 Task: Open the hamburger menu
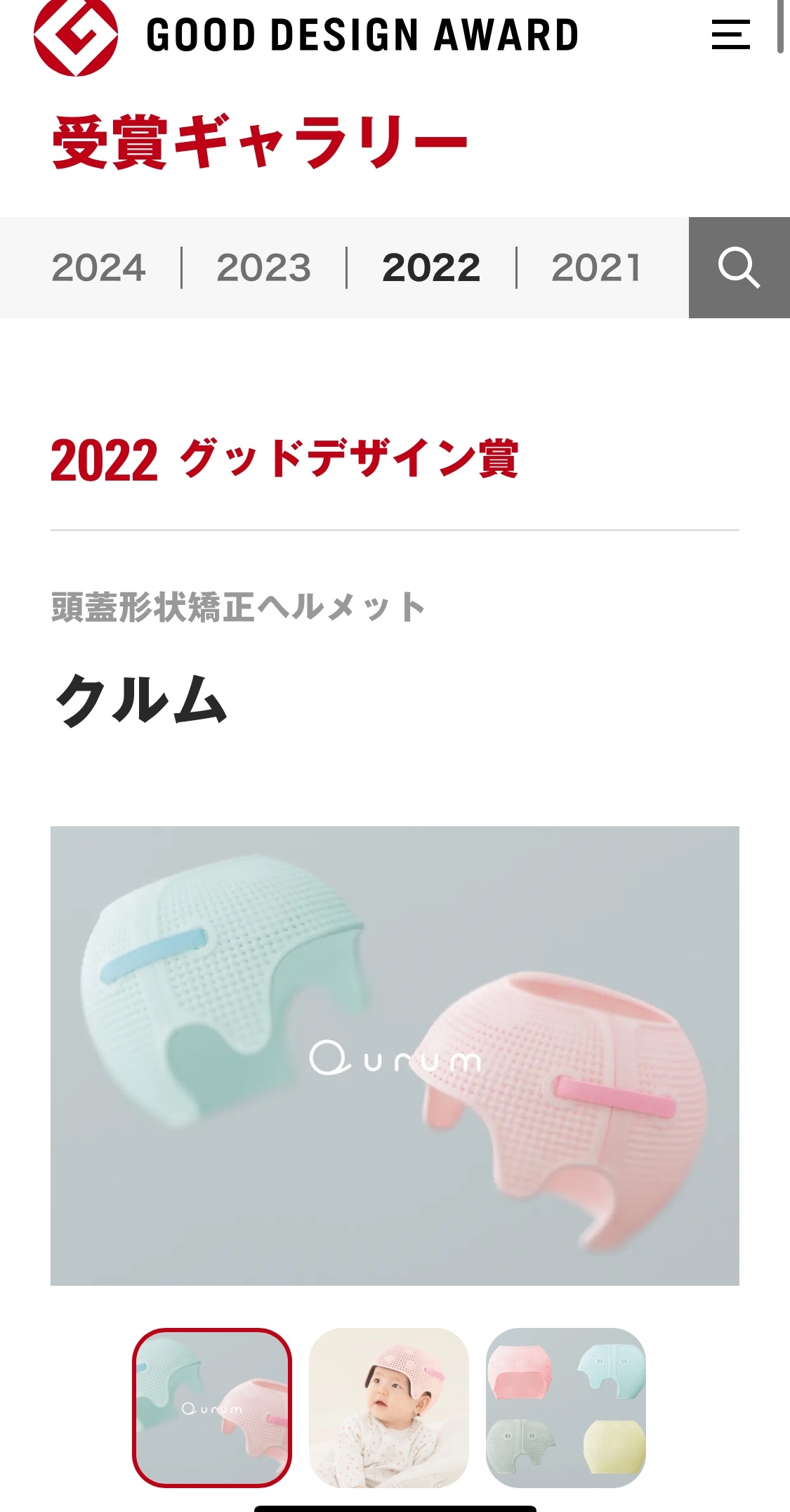(730, 34)
